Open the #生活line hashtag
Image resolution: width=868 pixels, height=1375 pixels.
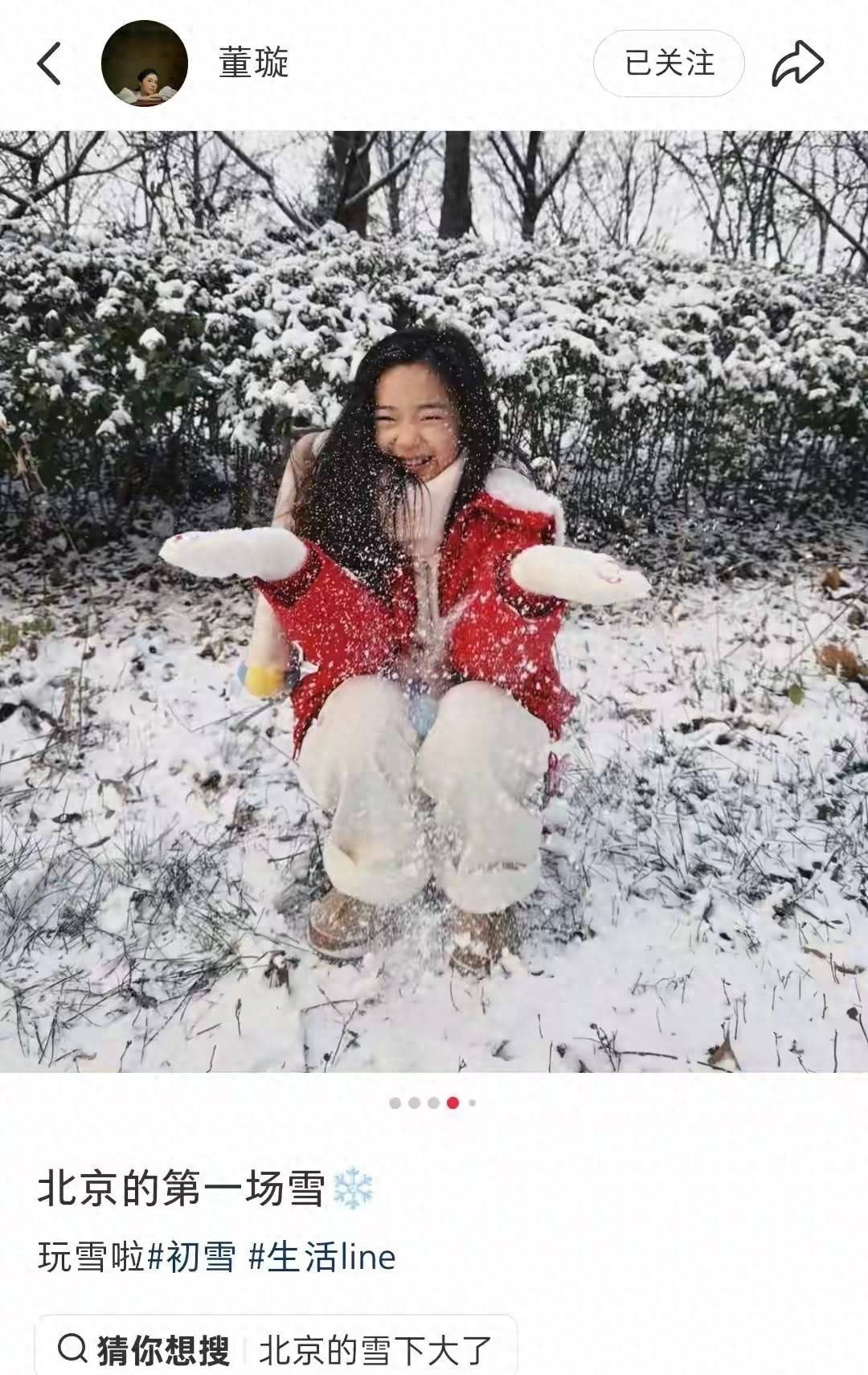coord(322,1257)
